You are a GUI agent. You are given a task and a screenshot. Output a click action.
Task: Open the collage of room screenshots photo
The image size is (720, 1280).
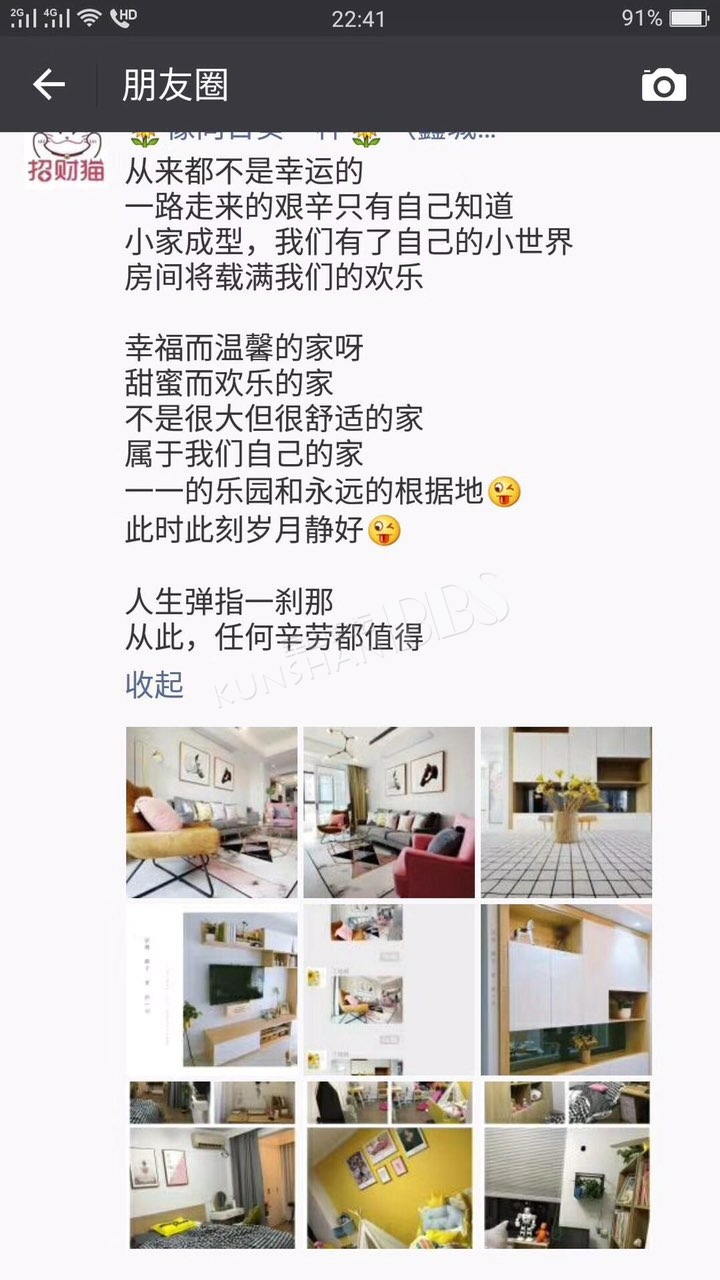point(389,989)
